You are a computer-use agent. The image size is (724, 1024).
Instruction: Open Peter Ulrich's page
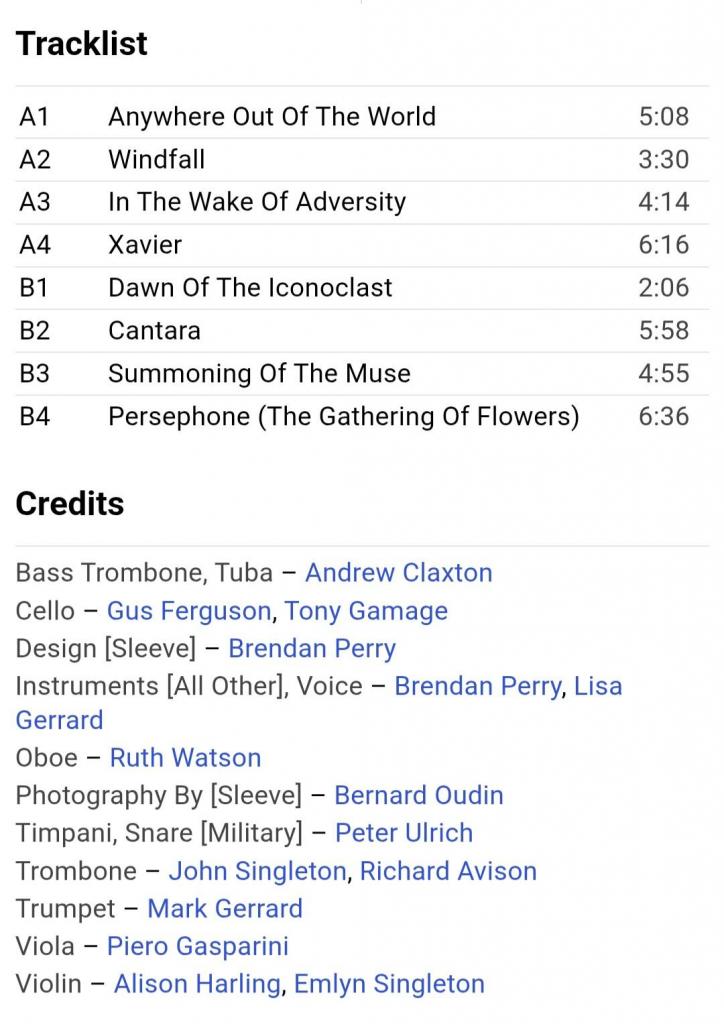(x=403, y=833)
